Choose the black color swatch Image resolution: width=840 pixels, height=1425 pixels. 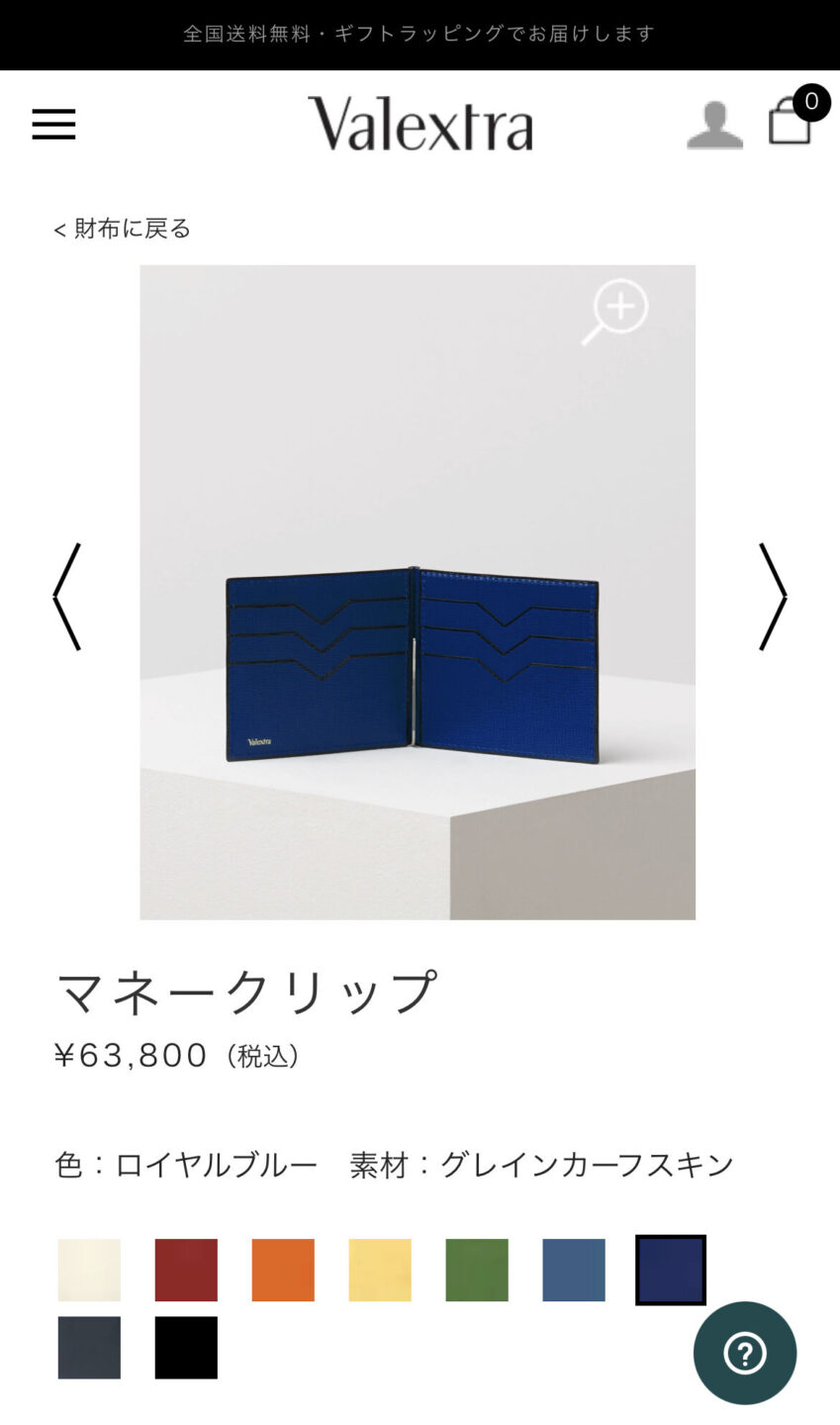click(186, 1347)
